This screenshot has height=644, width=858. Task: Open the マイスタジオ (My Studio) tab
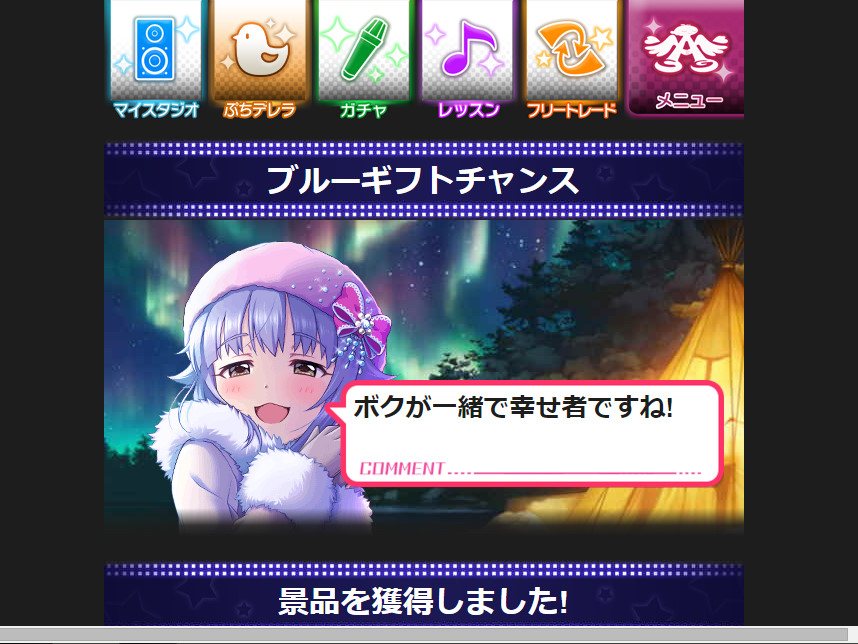tap(155, 55)
